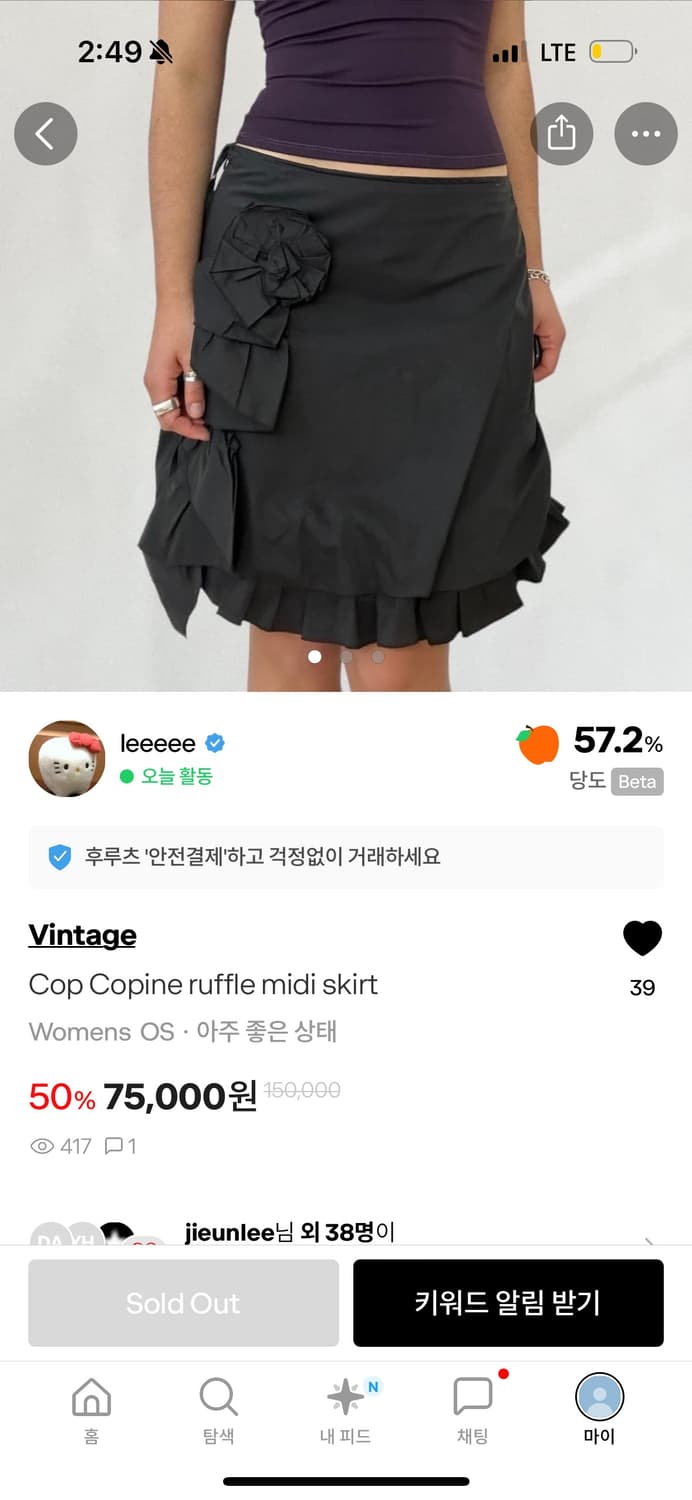
Task: Like the item with the heart icon
Action: pyautogui.click(x=642, y=939)
